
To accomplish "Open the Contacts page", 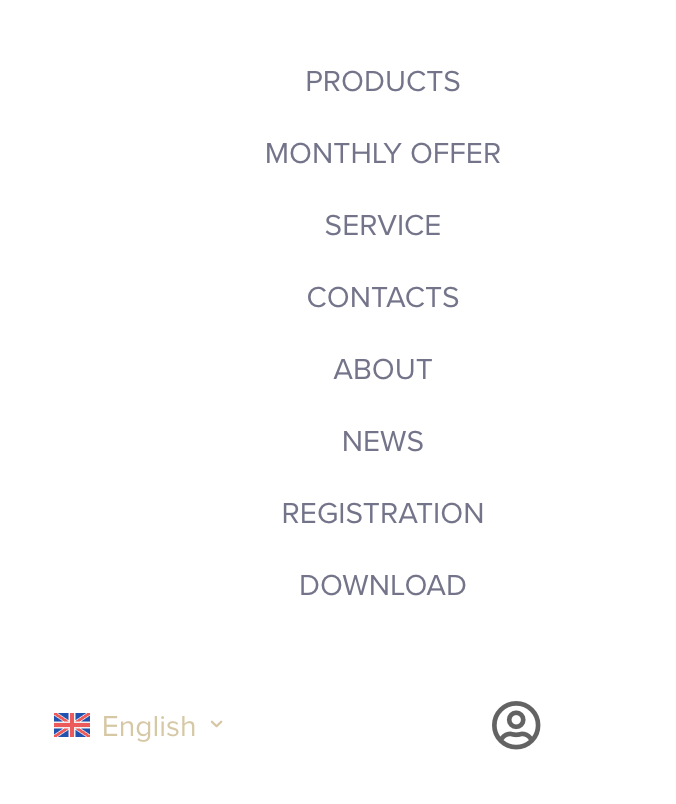I will tap(382, 298).
